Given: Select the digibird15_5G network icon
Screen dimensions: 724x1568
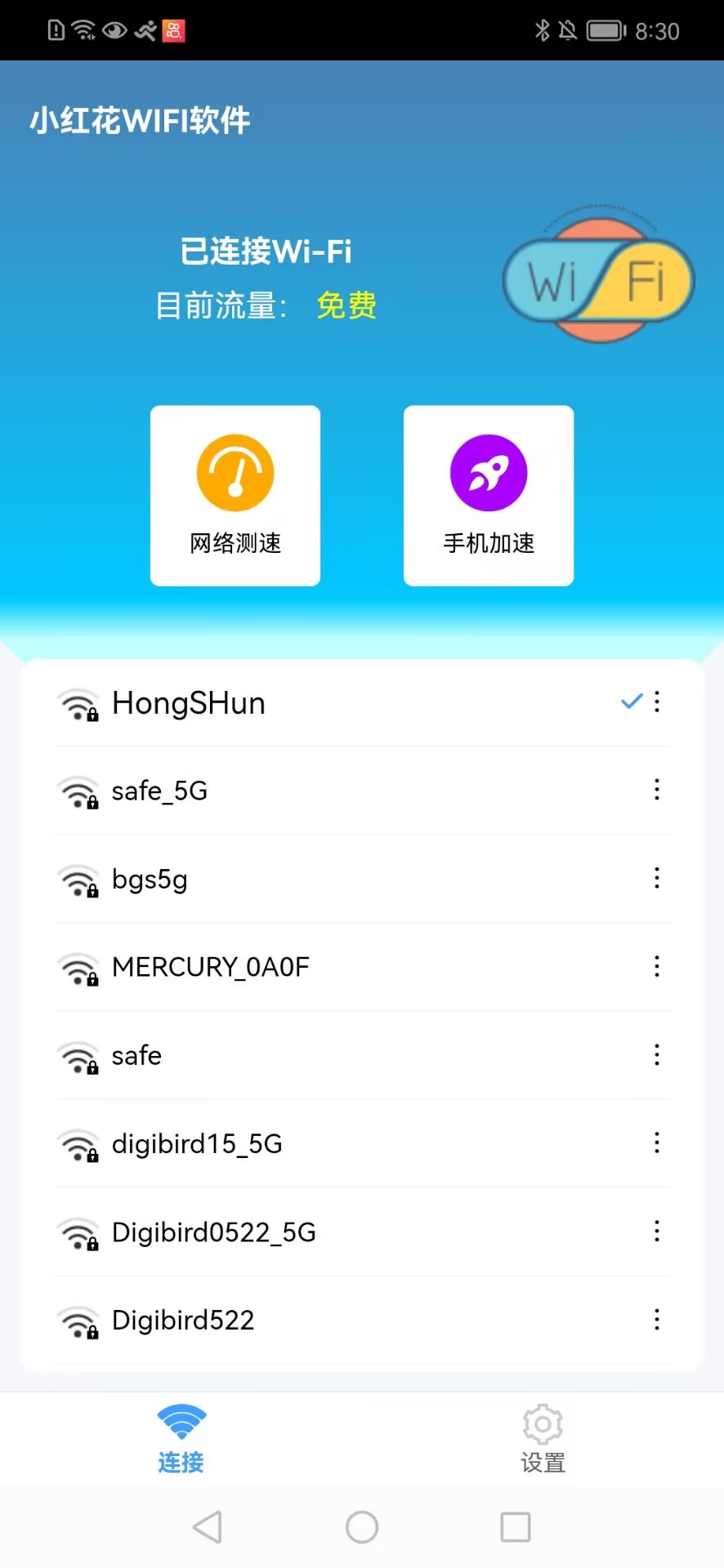Looking at the screenshot, I should pos(78,1144).
